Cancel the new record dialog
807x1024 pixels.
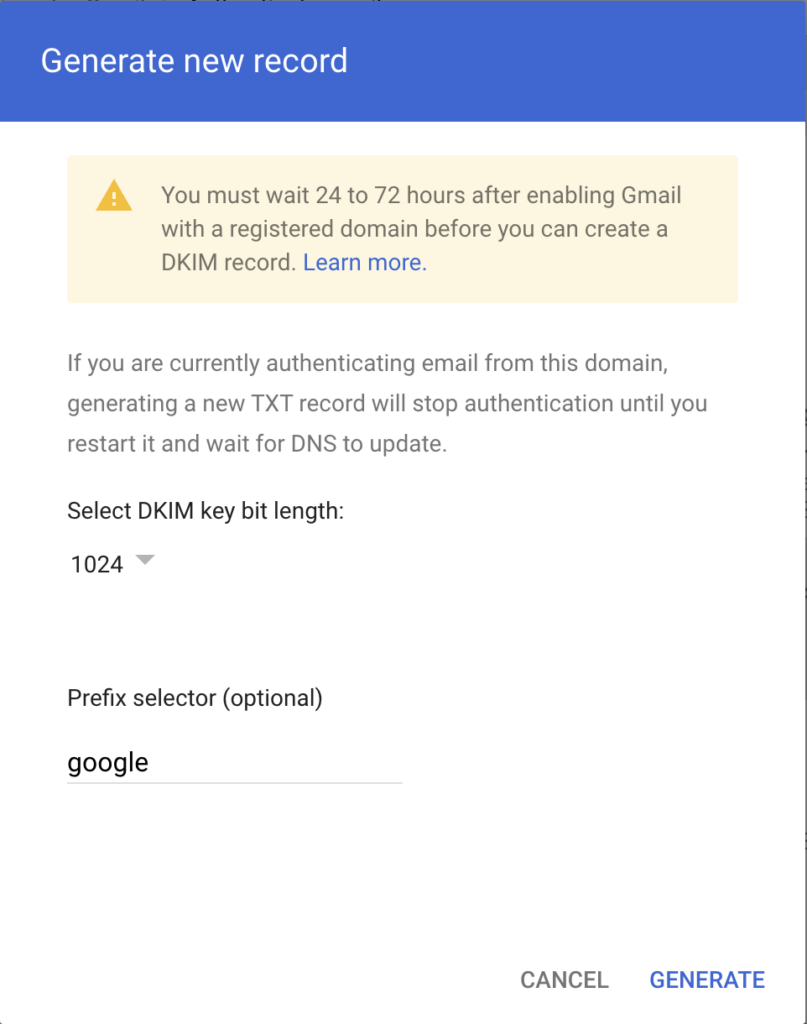click(564, 980)
